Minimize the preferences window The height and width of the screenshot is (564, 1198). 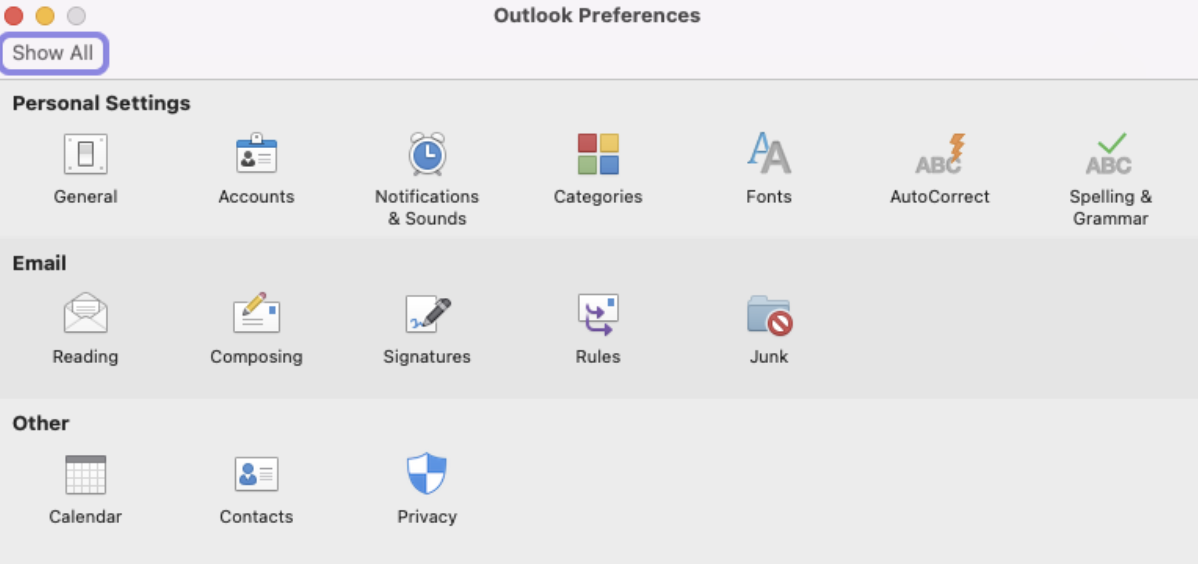click(x=45, y=16)
